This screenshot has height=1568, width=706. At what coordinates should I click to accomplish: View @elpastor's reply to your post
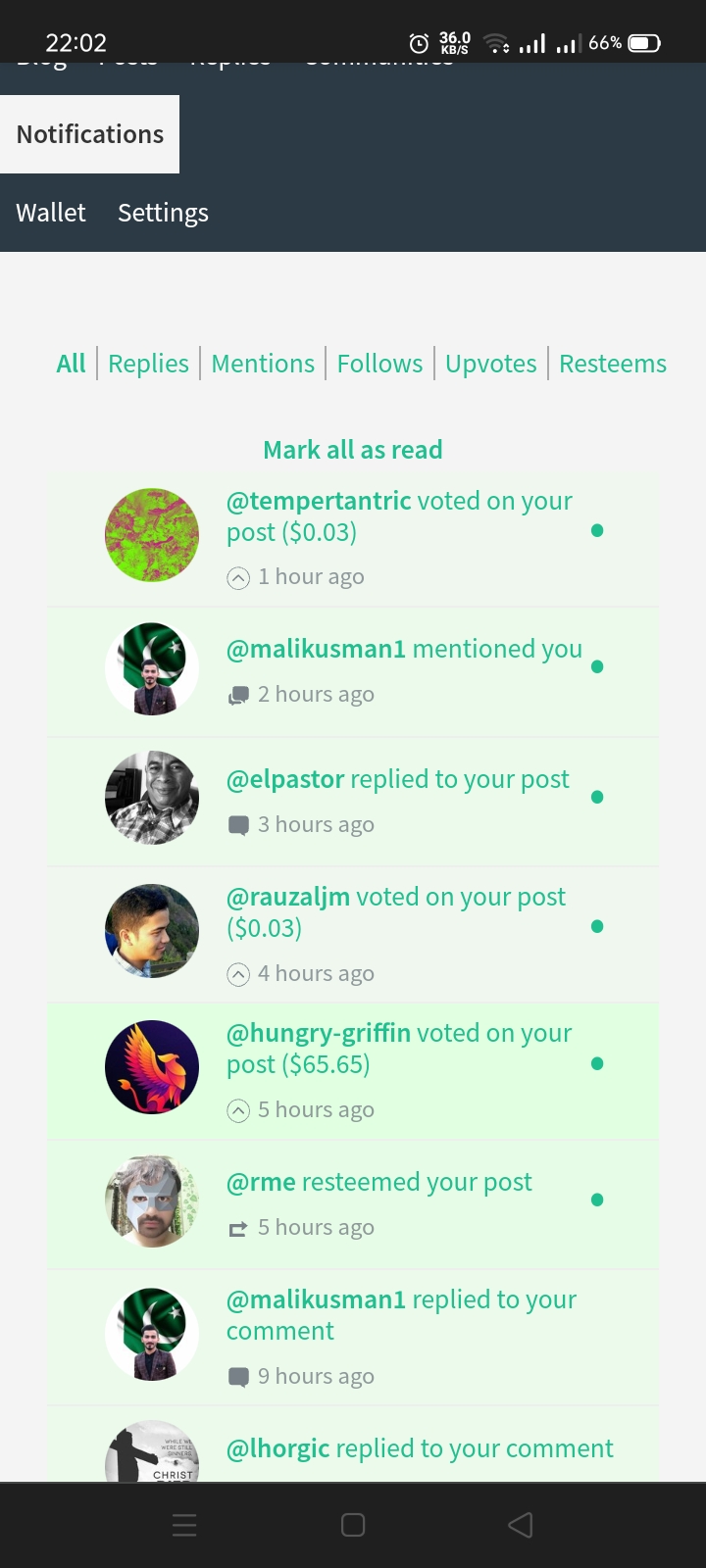click(x=353, y=802)
